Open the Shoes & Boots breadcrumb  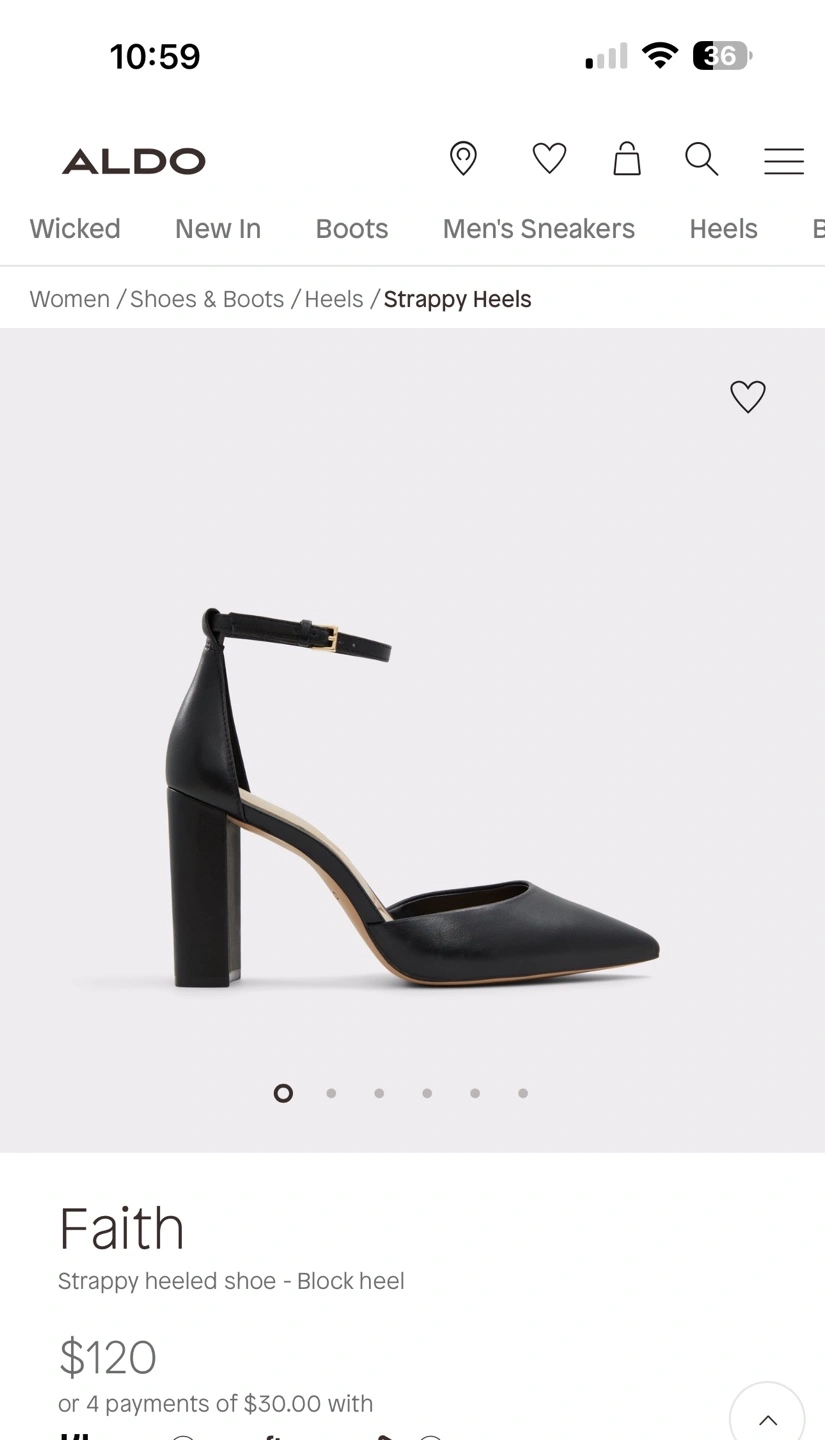(207, 299)
